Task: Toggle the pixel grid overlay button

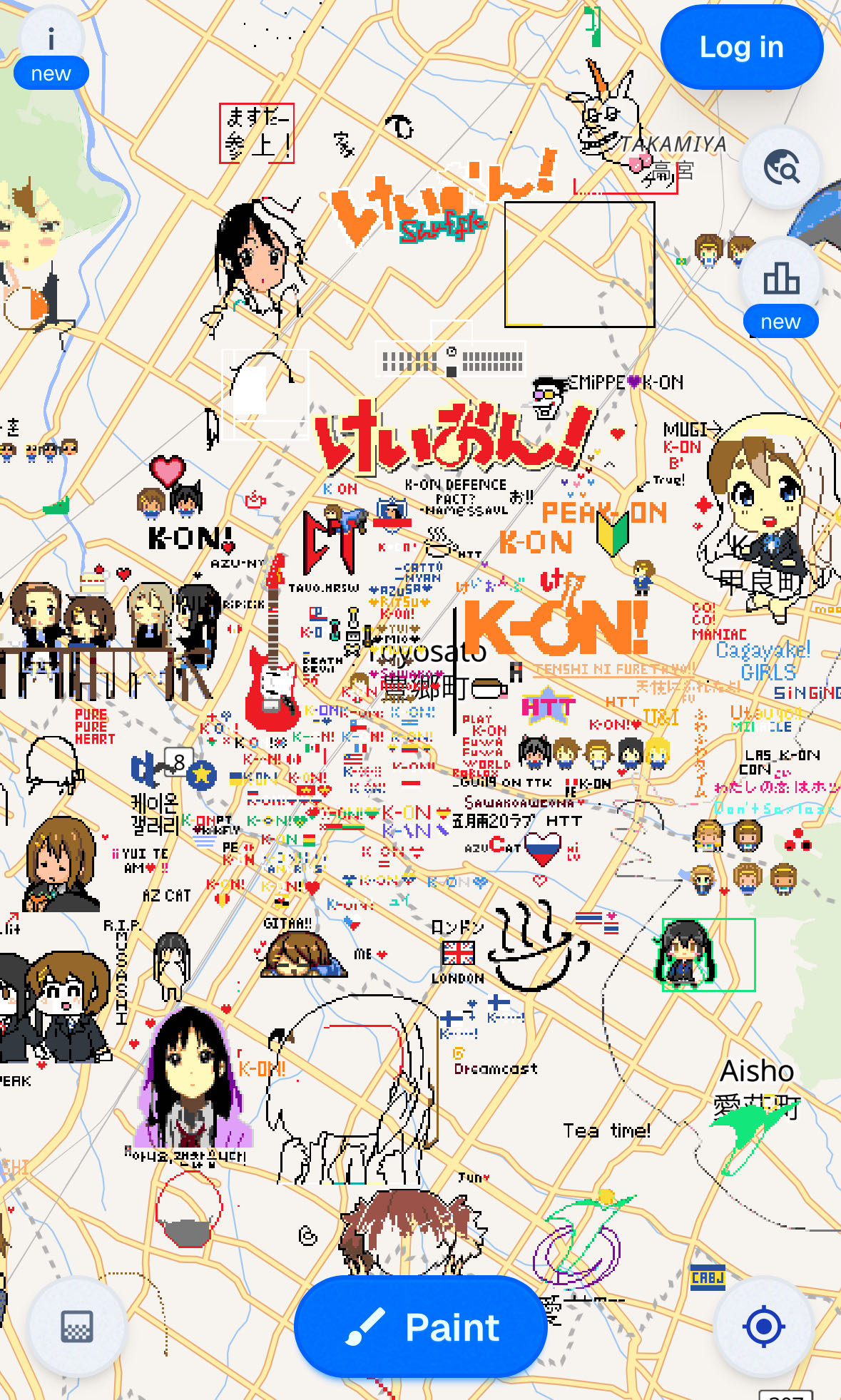Action: (77, 1327)
